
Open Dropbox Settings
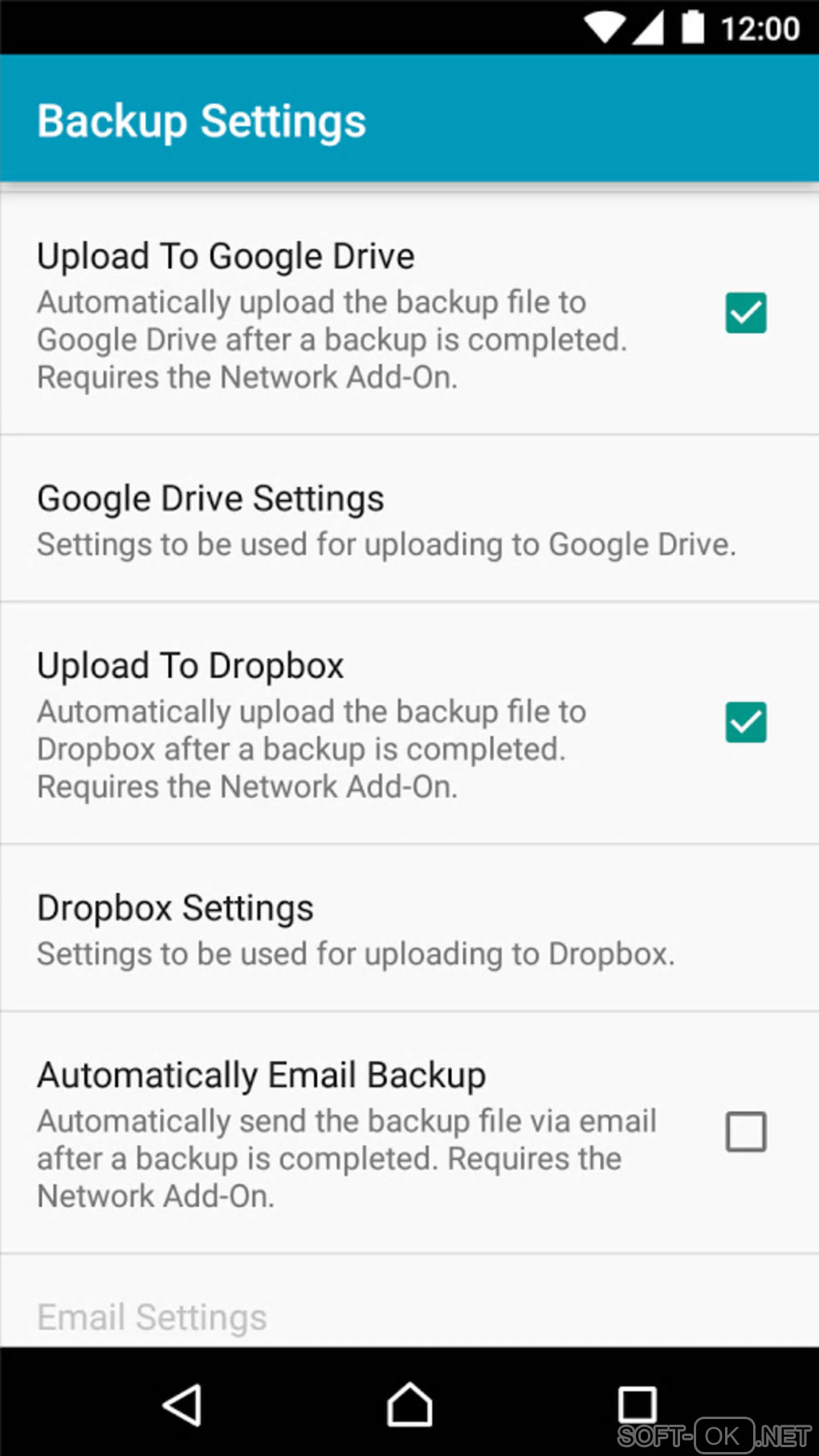tap(355, 929)
